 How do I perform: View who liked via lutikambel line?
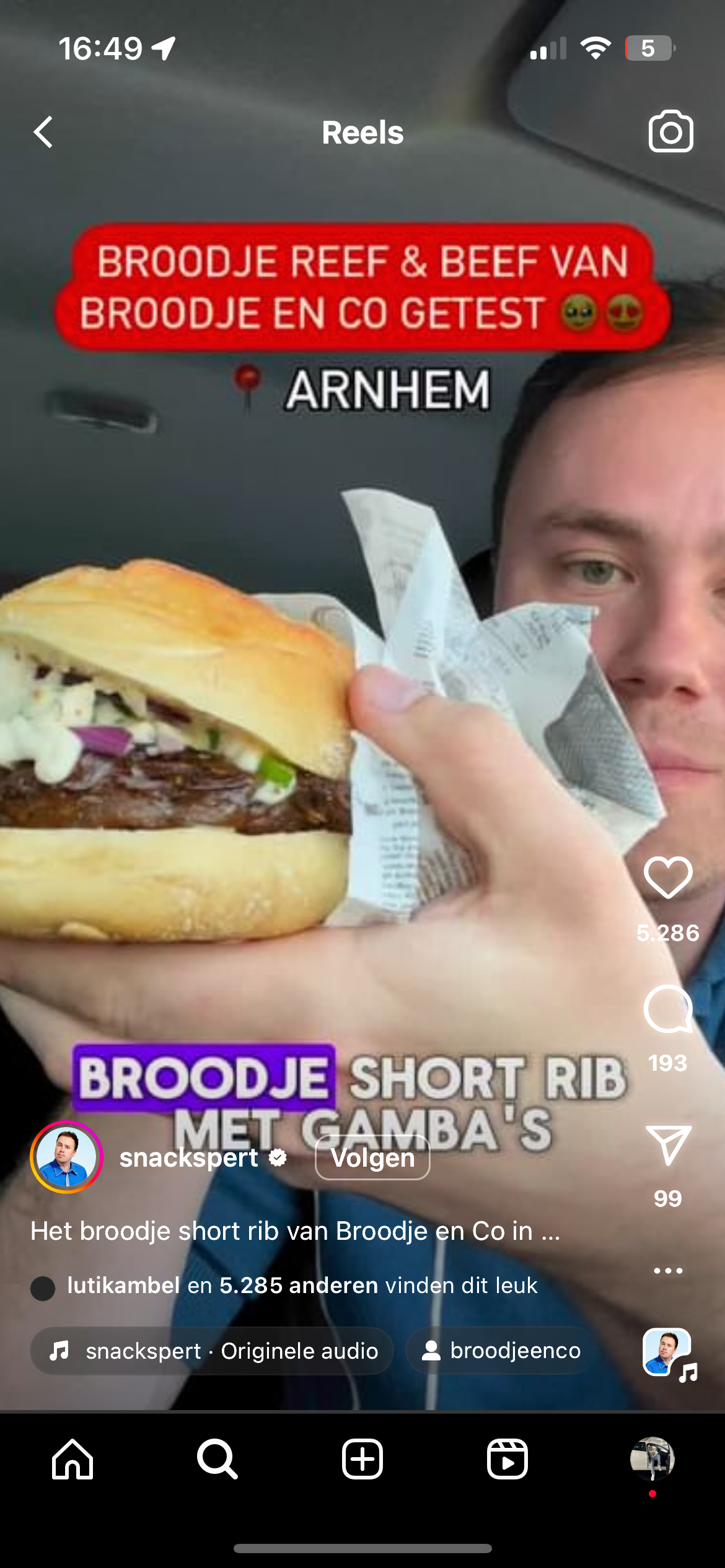click(x=302, y=1286)
